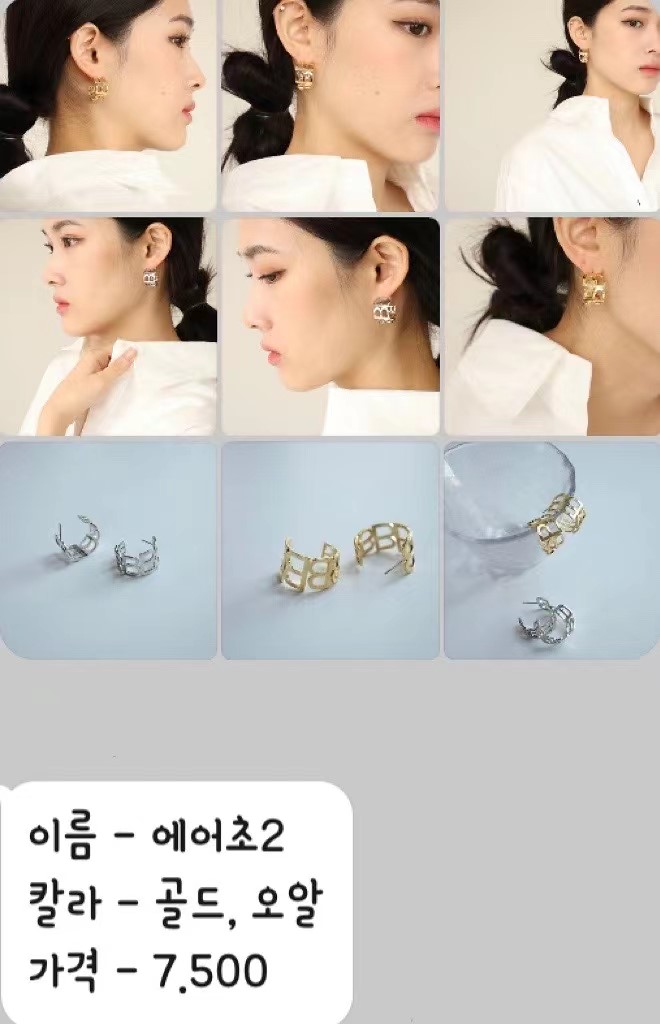The width and height of the screenshot is (660, 1024).
Task: View top-right photo of model in white shirt
Action: click(552, 104)
